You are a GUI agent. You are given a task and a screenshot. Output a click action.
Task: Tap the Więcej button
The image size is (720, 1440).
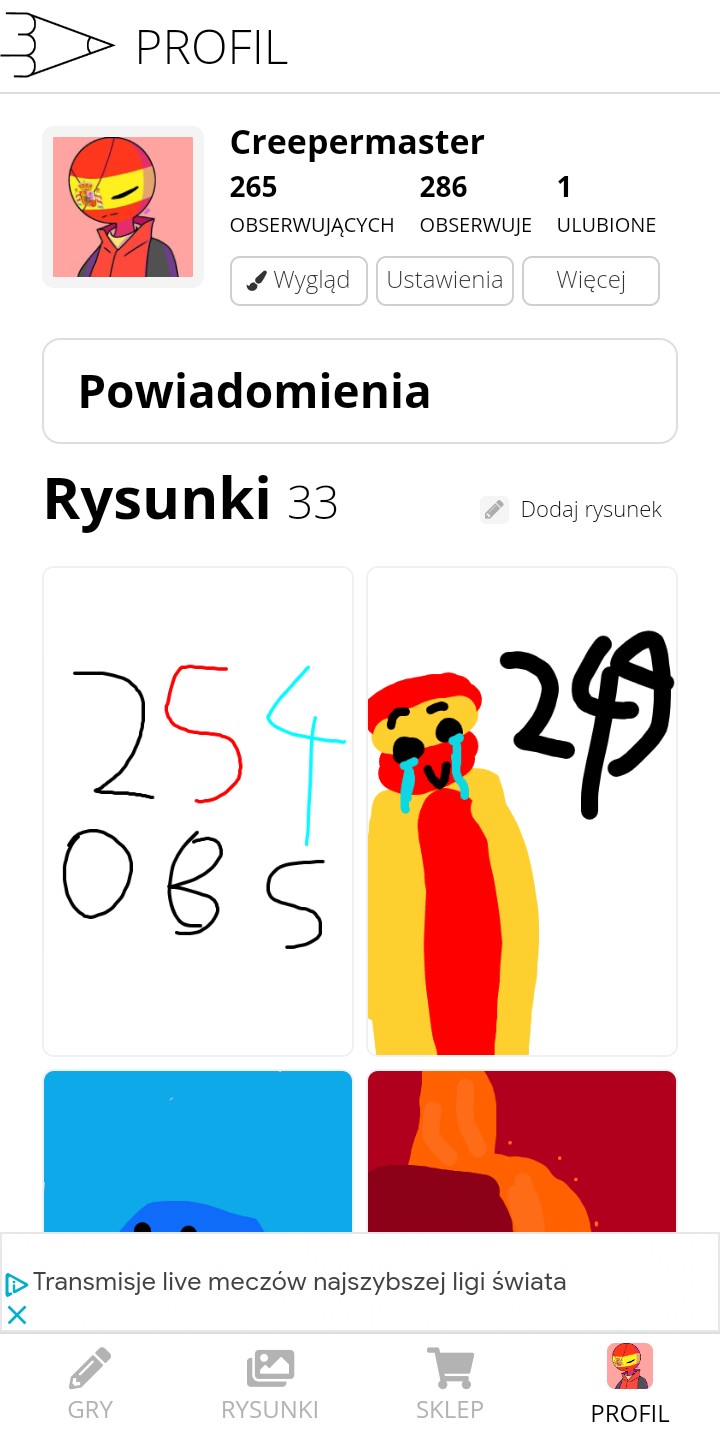click(x=591, y=281)
